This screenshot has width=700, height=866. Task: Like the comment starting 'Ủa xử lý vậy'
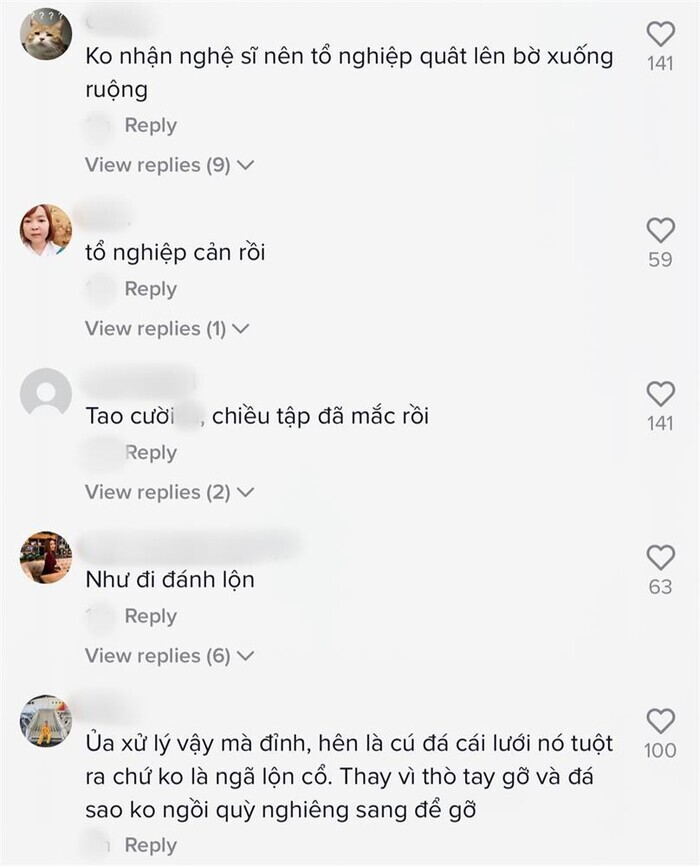(660, 720)
